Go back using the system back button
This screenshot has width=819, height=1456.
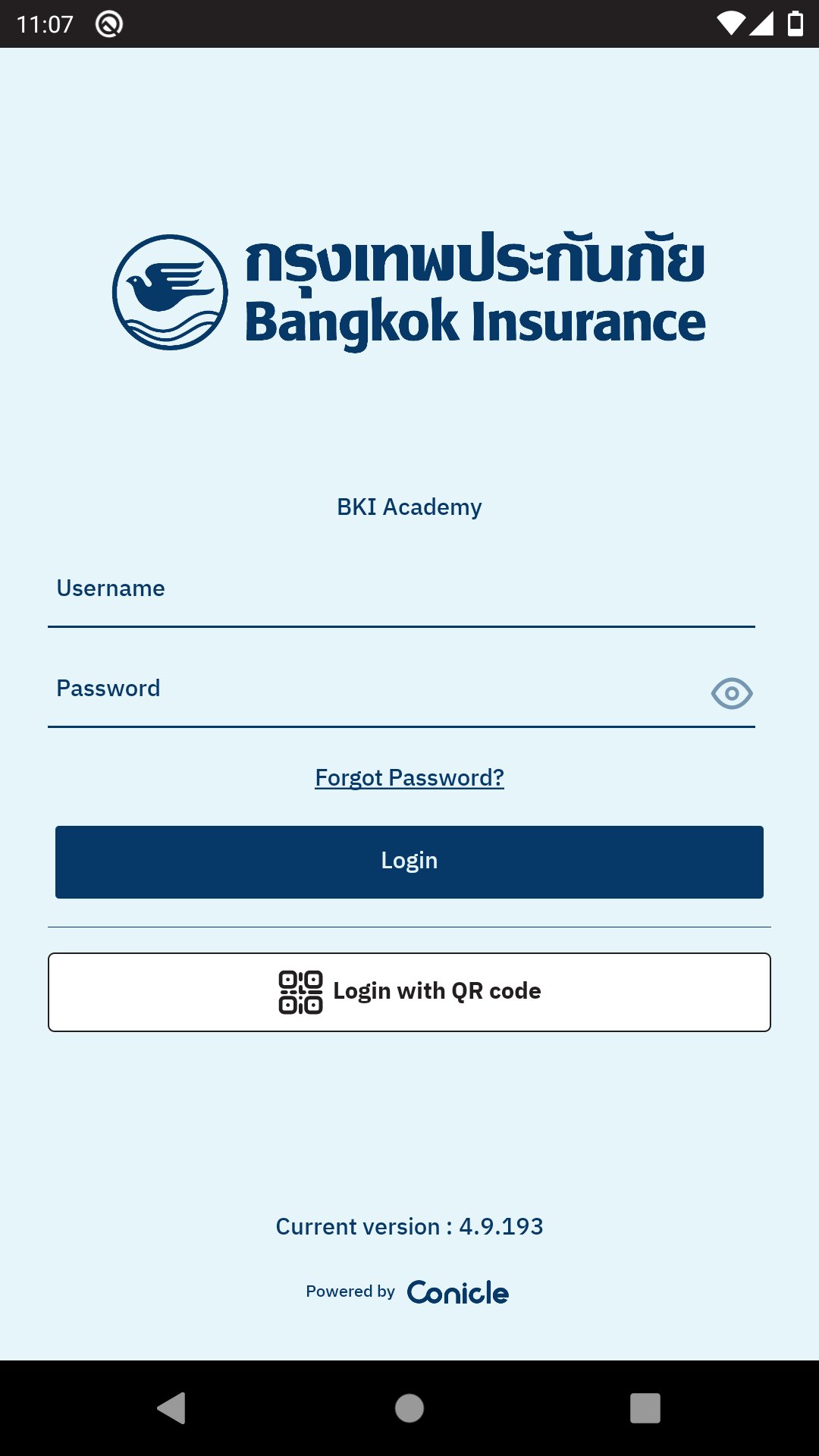pos(172,1408)
